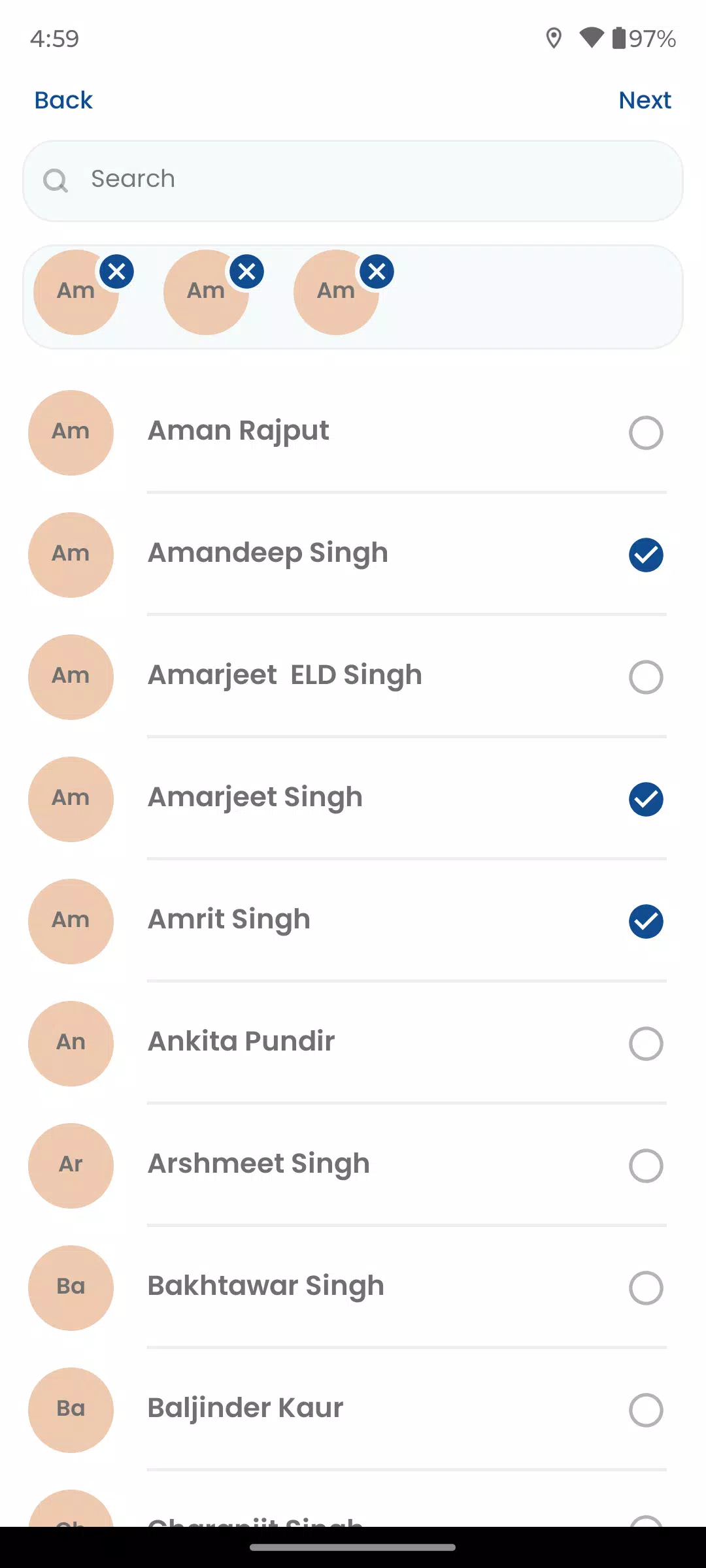Screen dimensions: 706x1568
Task: Add Baljinder Kaur to selection
Action: pos(646,1410)
